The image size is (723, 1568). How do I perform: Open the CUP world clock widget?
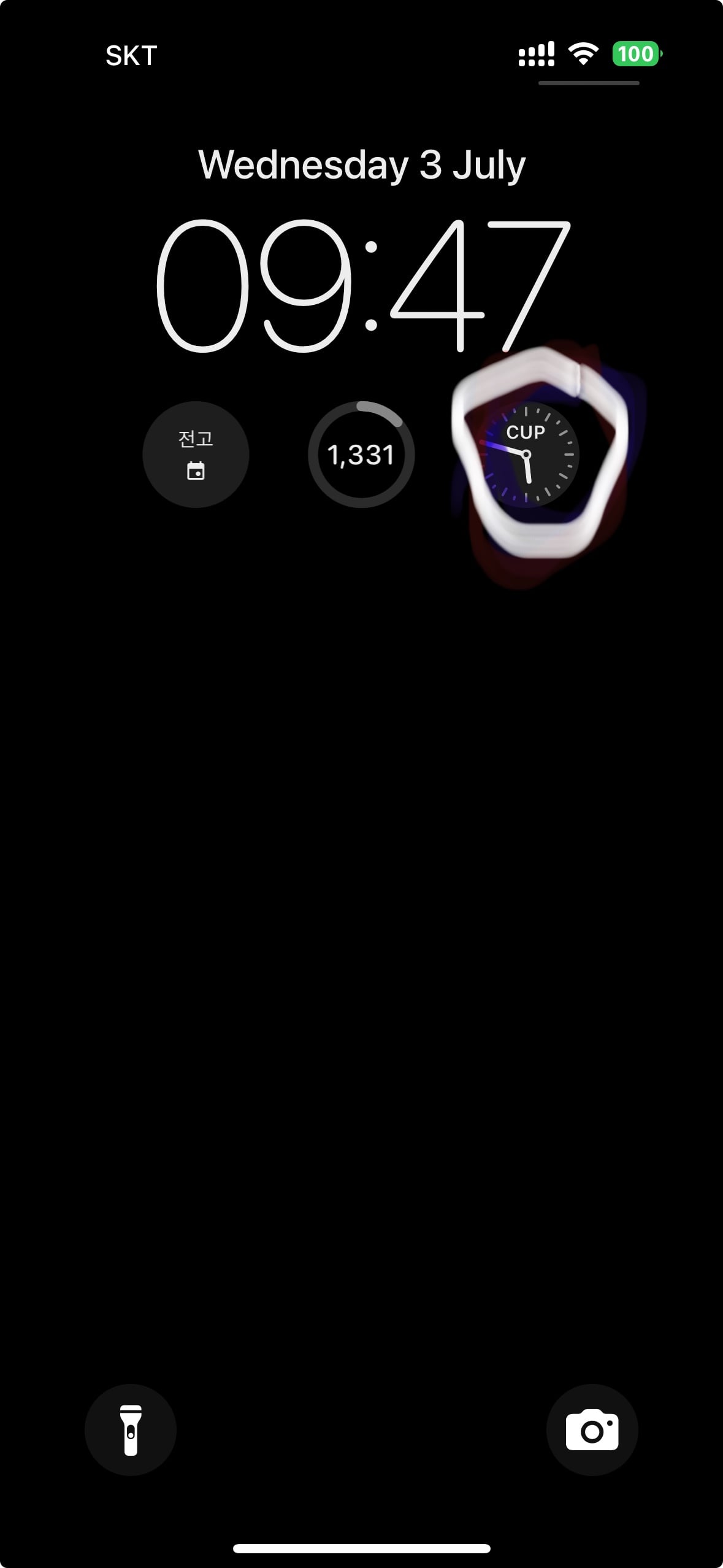pos(526,455)
